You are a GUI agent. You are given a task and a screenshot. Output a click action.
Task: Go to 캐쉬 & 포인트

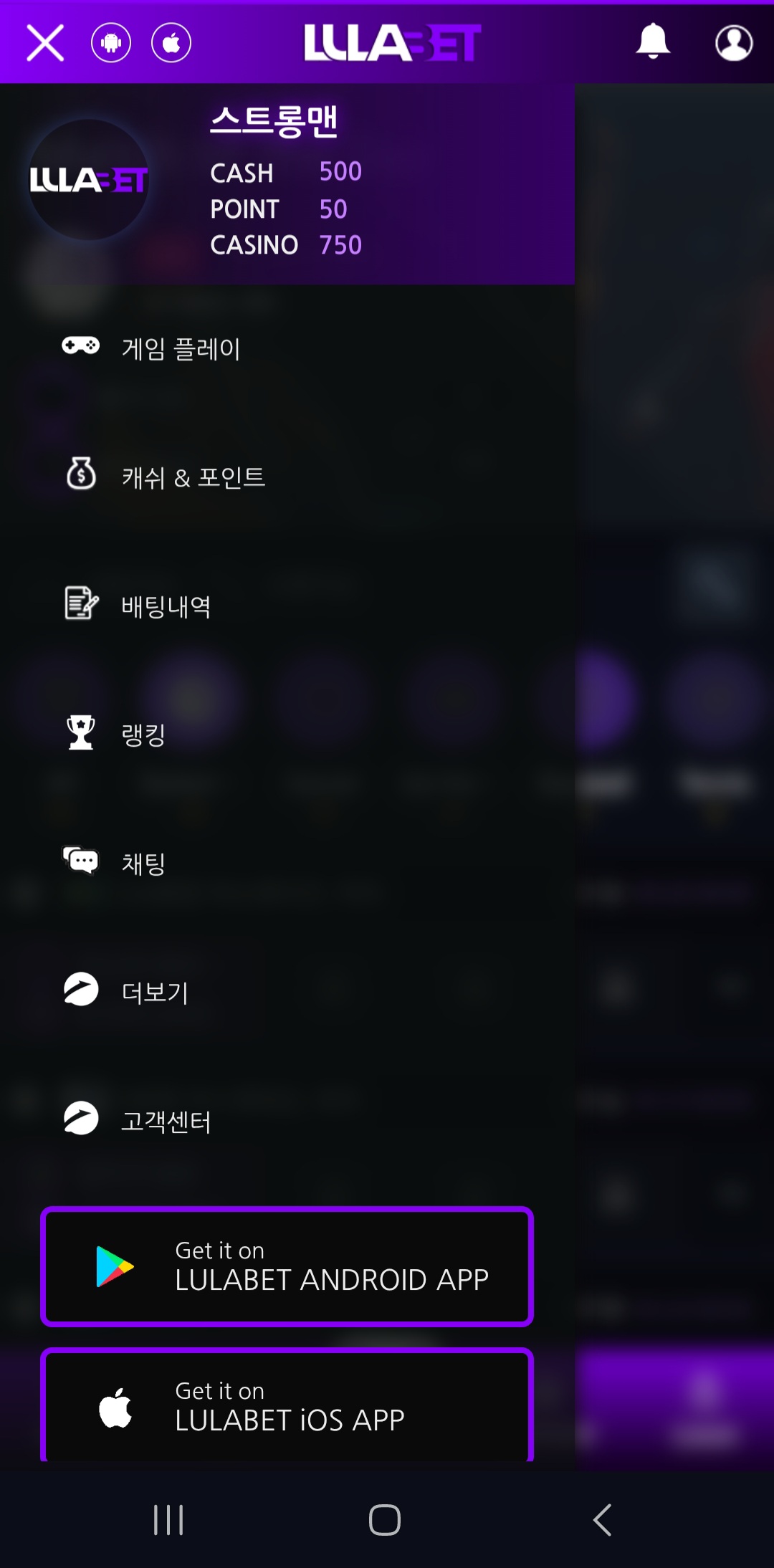(193, 477)
